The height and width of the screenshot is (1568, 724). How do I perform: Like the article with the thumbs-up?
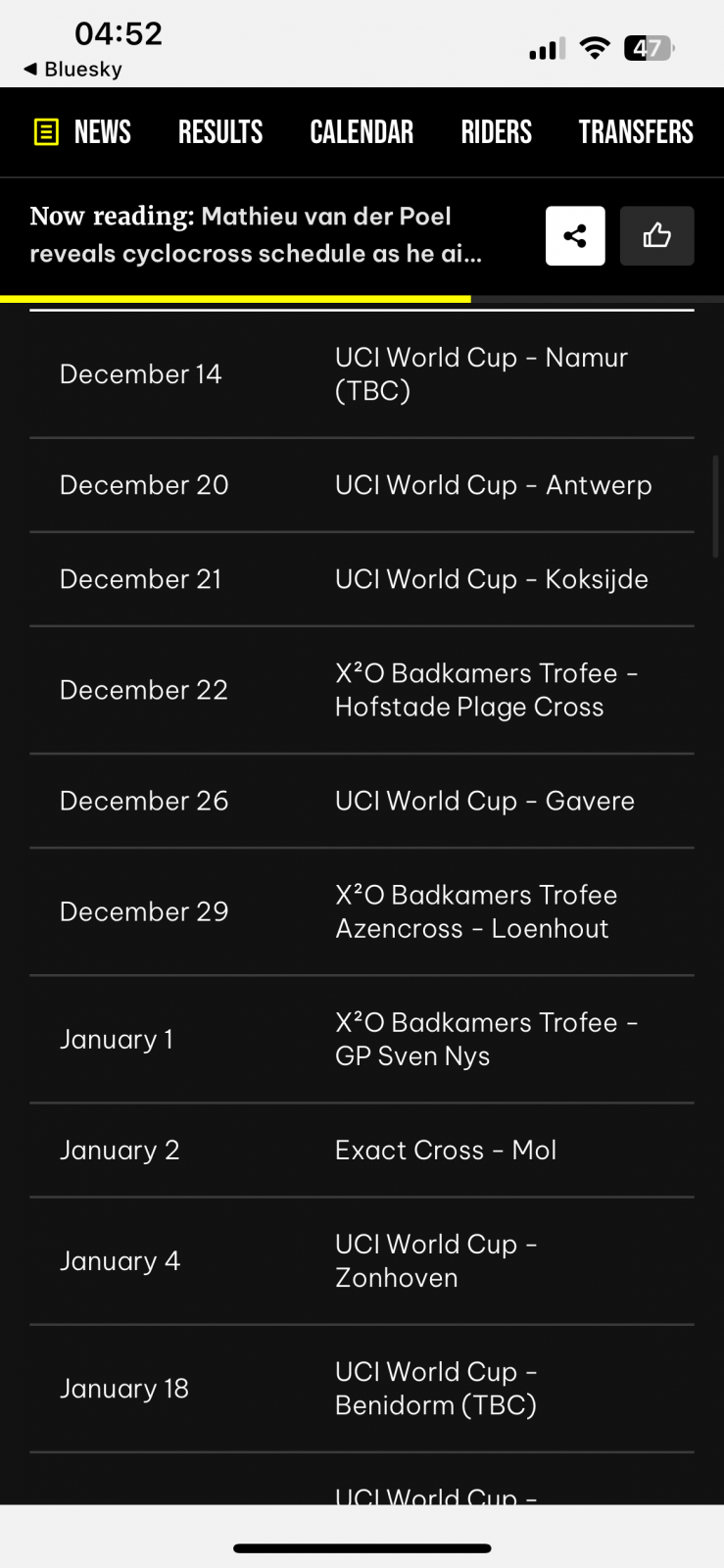[656, 236]
